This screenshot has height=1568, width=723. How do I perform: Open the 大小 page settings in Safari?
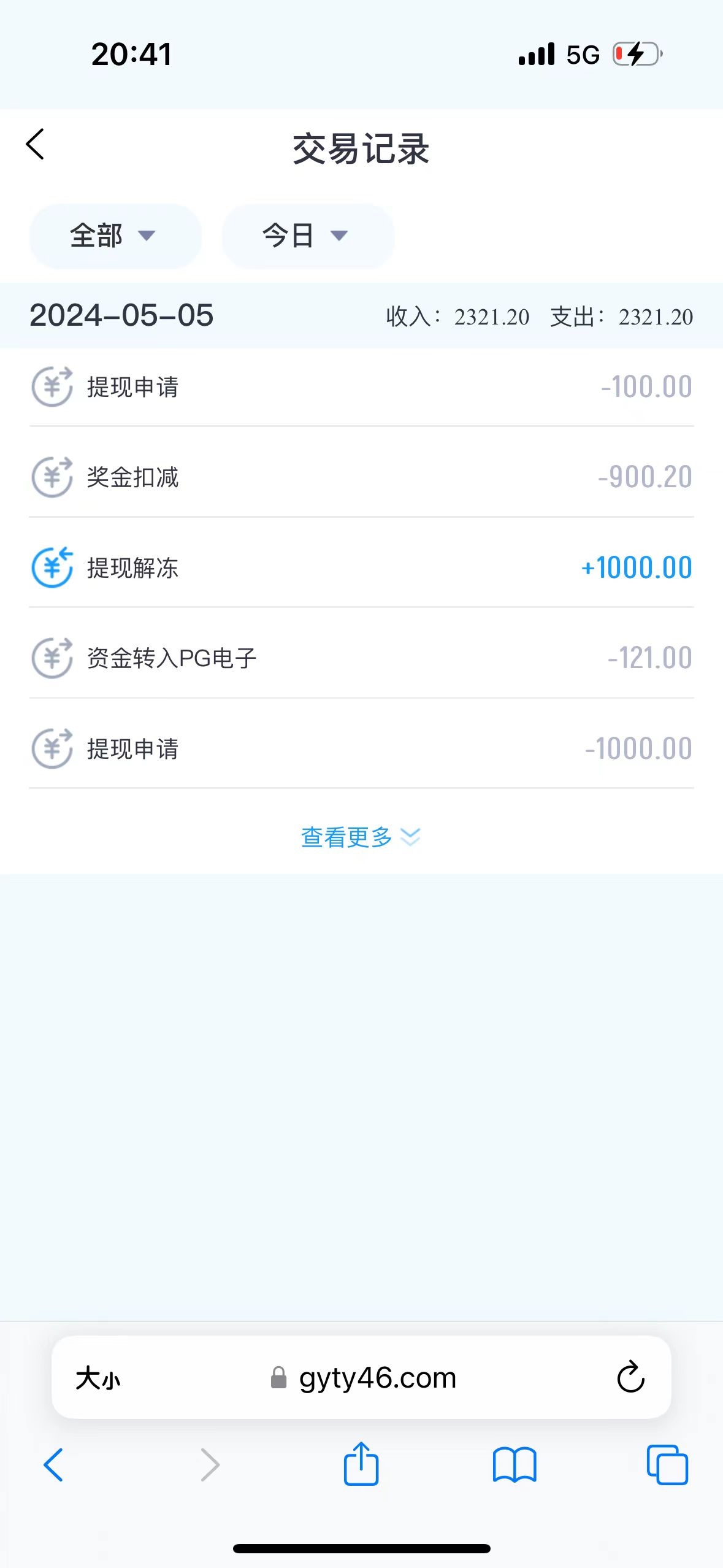pos(98,1378)
